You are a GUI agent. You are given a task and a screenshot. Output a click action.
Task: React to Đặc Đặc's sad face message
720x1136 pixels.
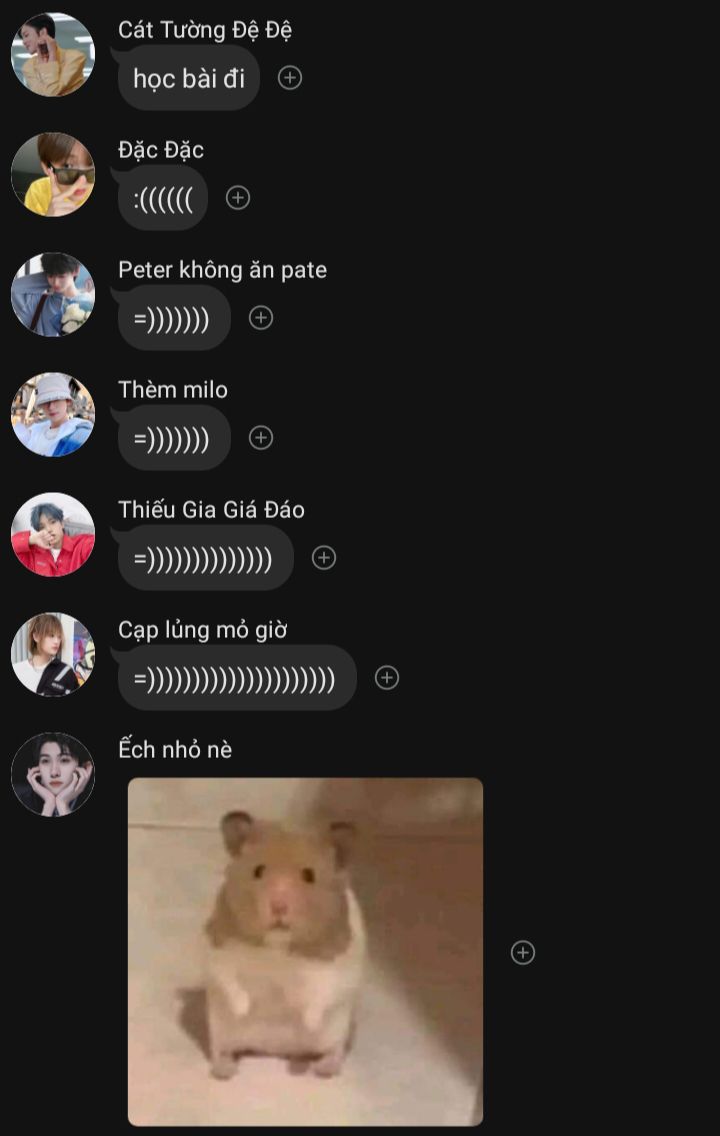(238, 198)
